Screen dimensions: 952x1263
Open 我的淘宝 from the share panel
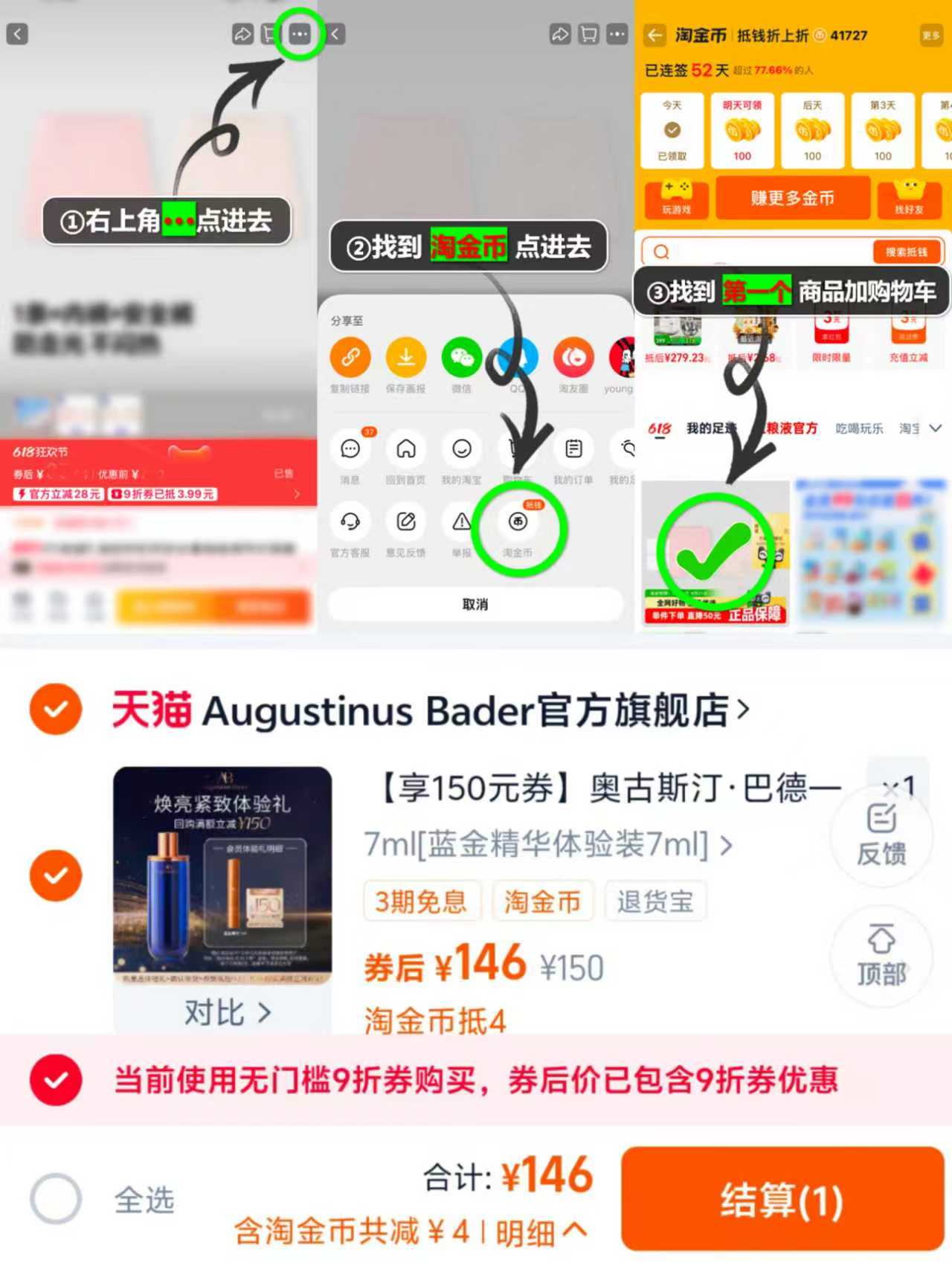point(461,451)
